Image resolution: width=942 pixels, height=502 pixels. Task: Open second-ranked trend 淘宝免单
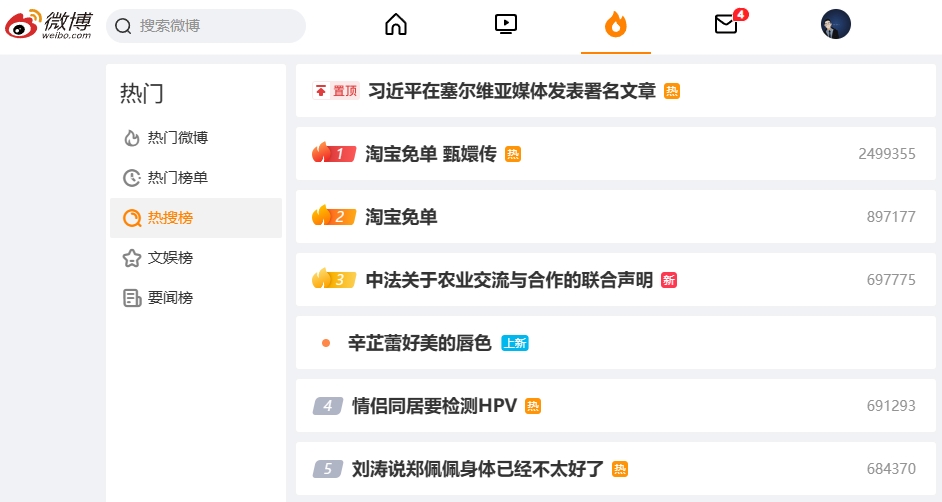(616, 217)
